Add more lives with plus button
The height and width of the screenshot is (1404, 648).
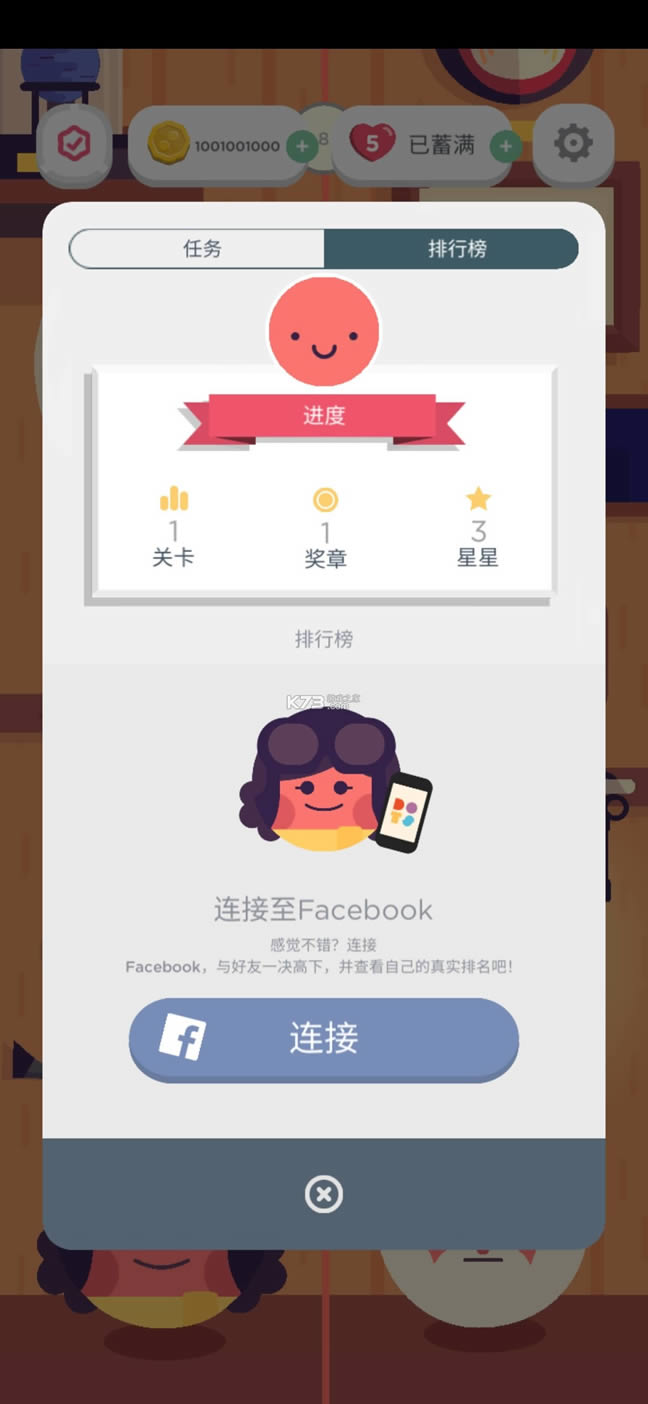point(506,147)
